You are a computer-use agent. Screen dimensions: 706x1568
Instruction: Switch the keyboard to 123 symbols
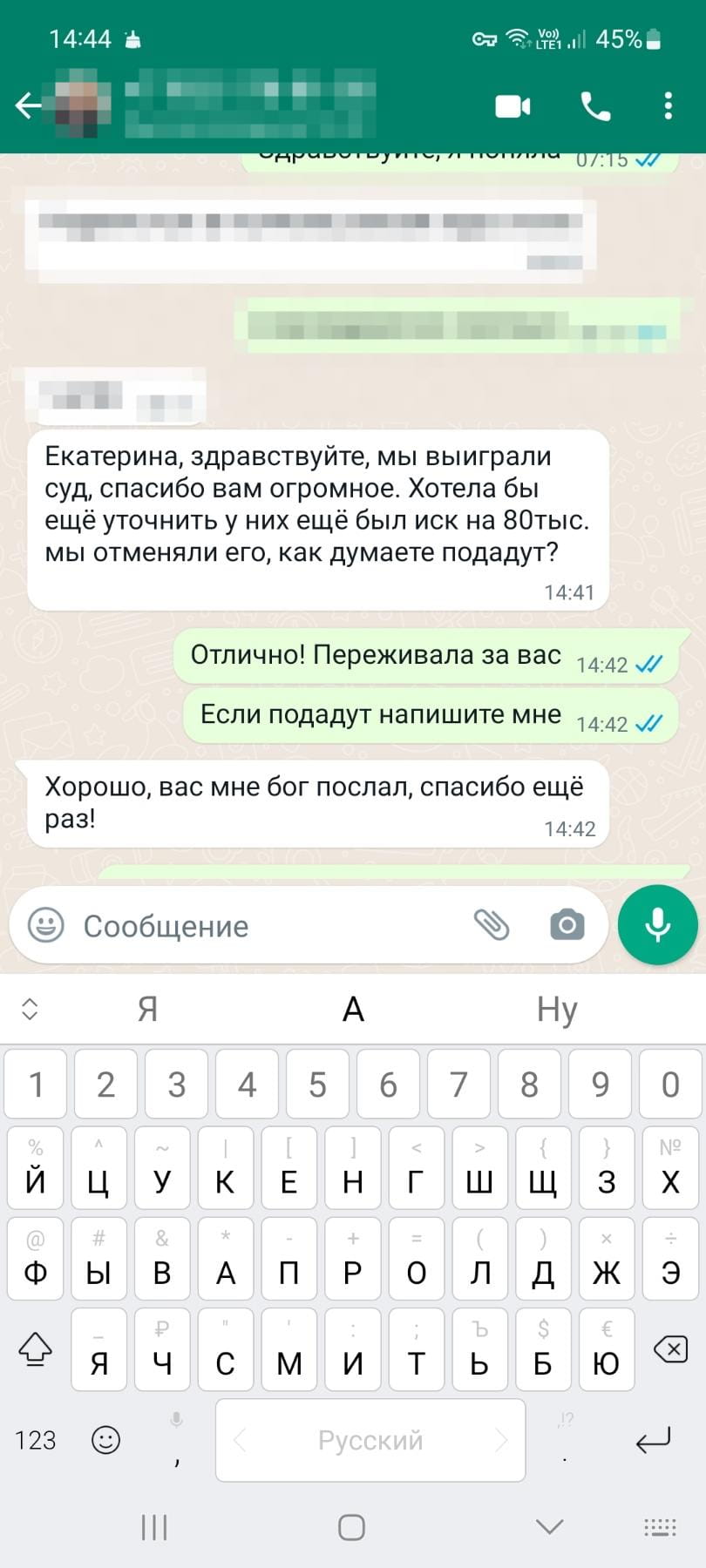tap(36, 1440)
